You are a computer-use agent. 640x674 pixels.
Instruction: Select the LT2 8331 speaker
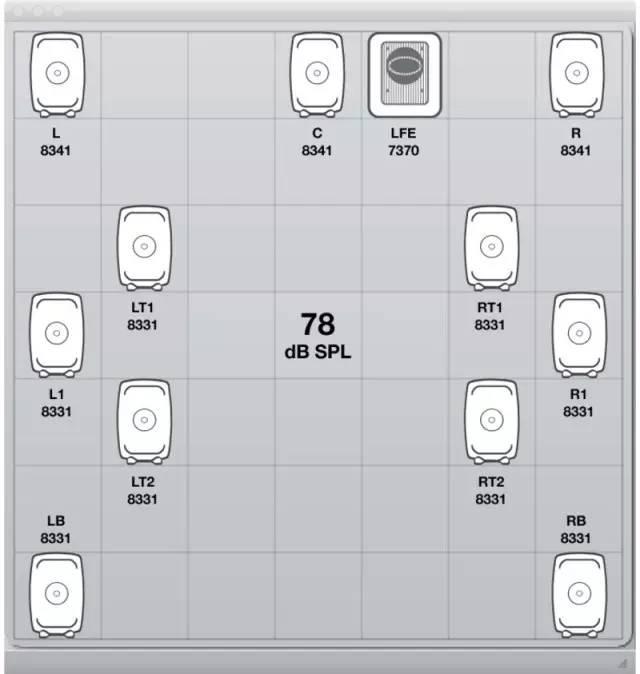[x=144, y=420]
